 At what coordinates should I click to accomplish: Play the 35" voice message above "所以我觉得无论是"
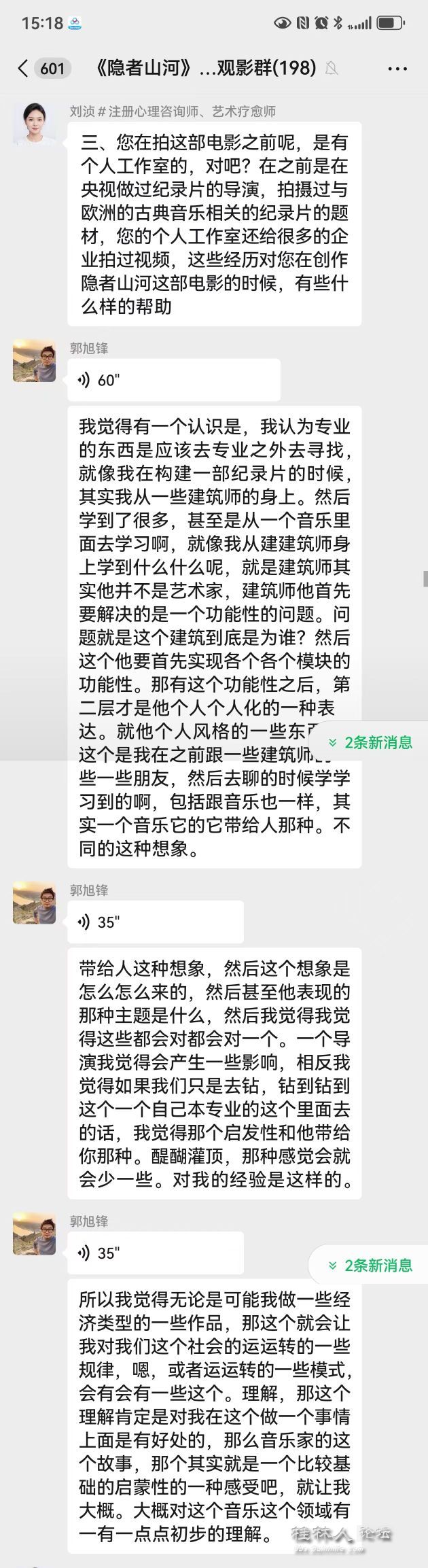pyautogui.click(x=155, y=1253)
